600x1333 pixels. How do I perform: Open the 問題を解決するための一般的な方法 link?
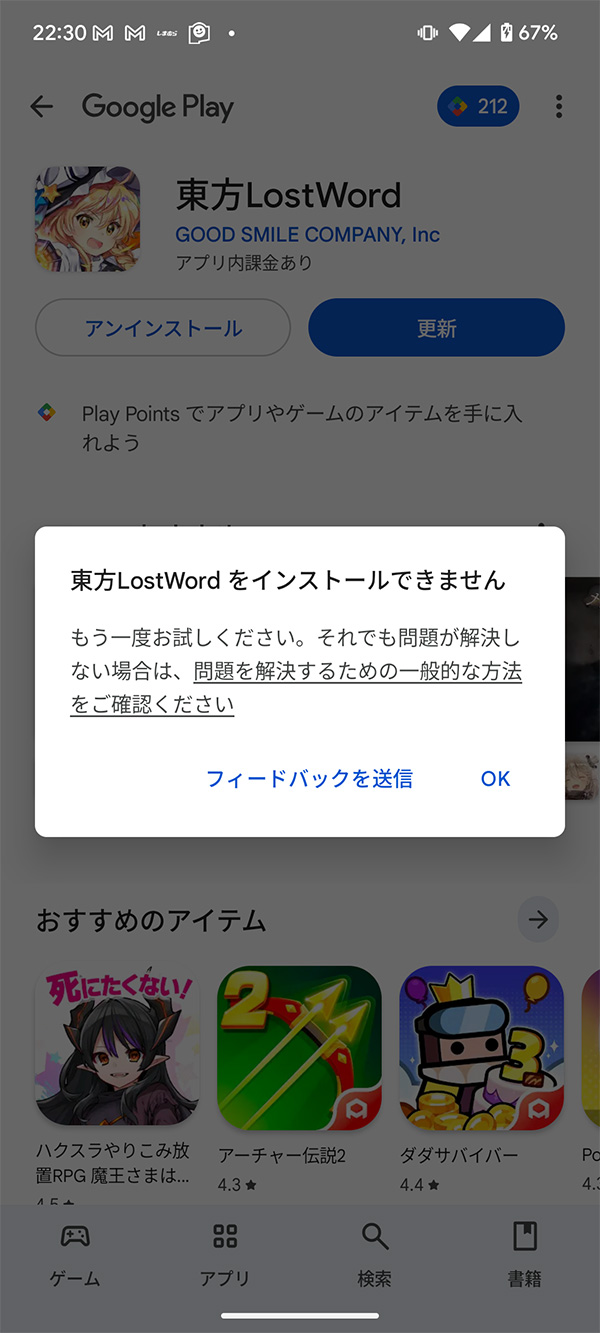(x=296, y=687)
